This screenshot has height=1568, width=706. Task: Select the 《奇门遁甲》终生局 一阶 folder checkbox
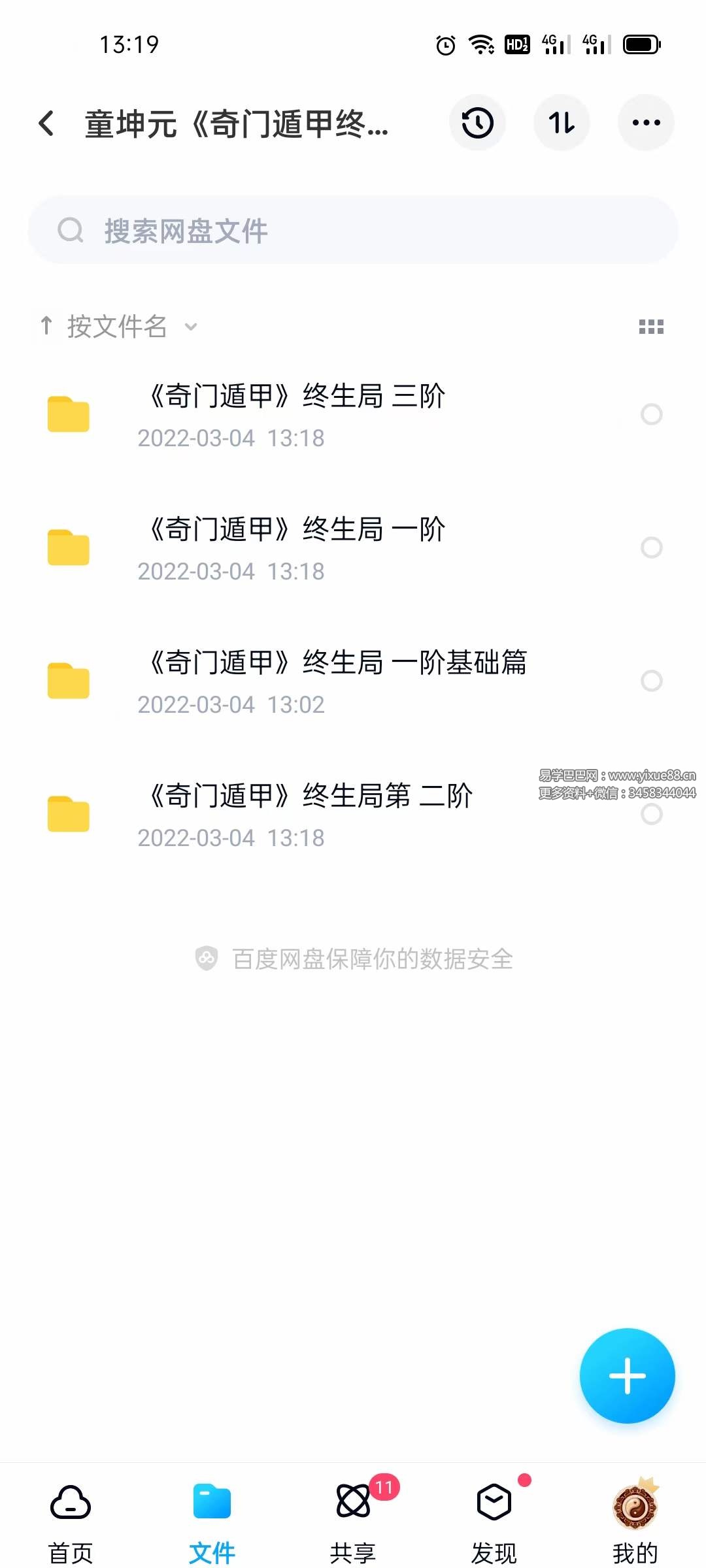coord(652,548)
